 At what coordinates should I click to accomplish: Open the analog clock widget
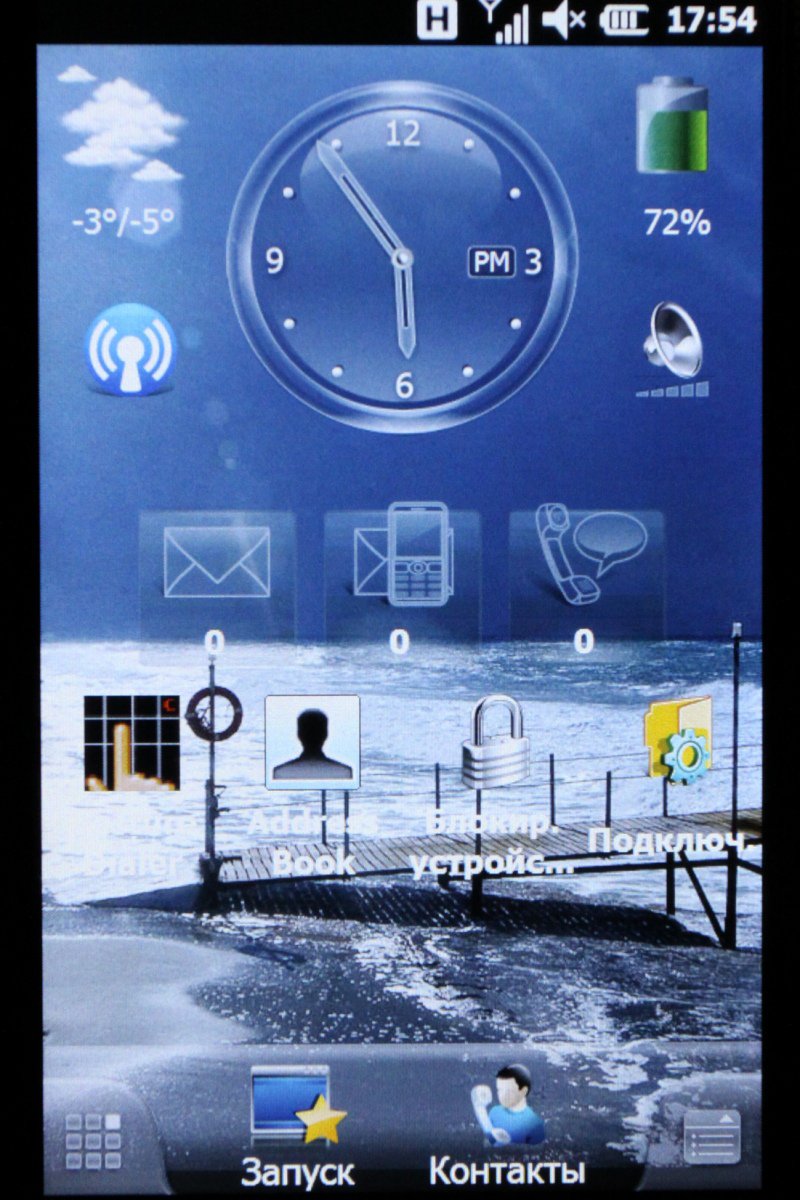pos(402,259)
